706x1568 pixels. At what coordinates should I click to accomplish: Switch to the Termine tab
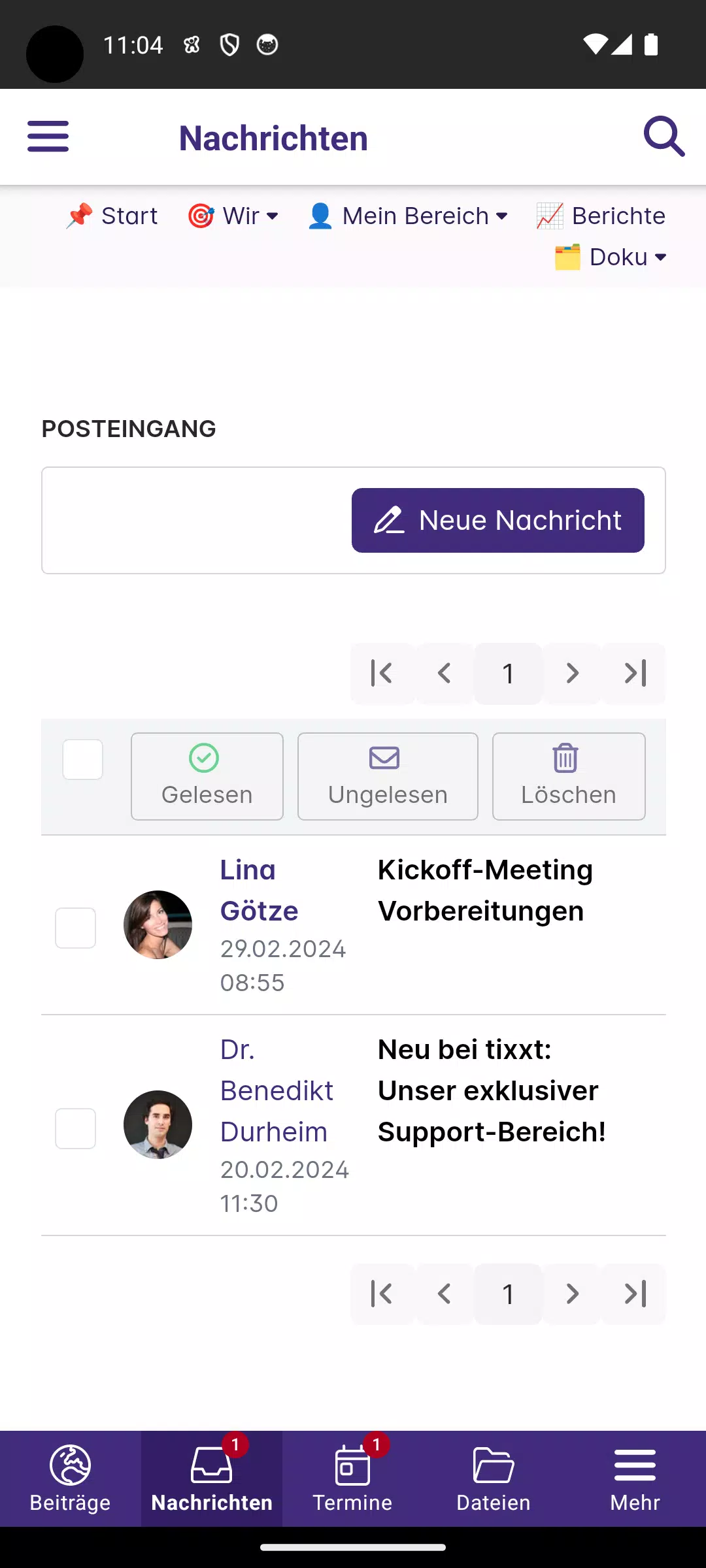[x=352, y=1478]
